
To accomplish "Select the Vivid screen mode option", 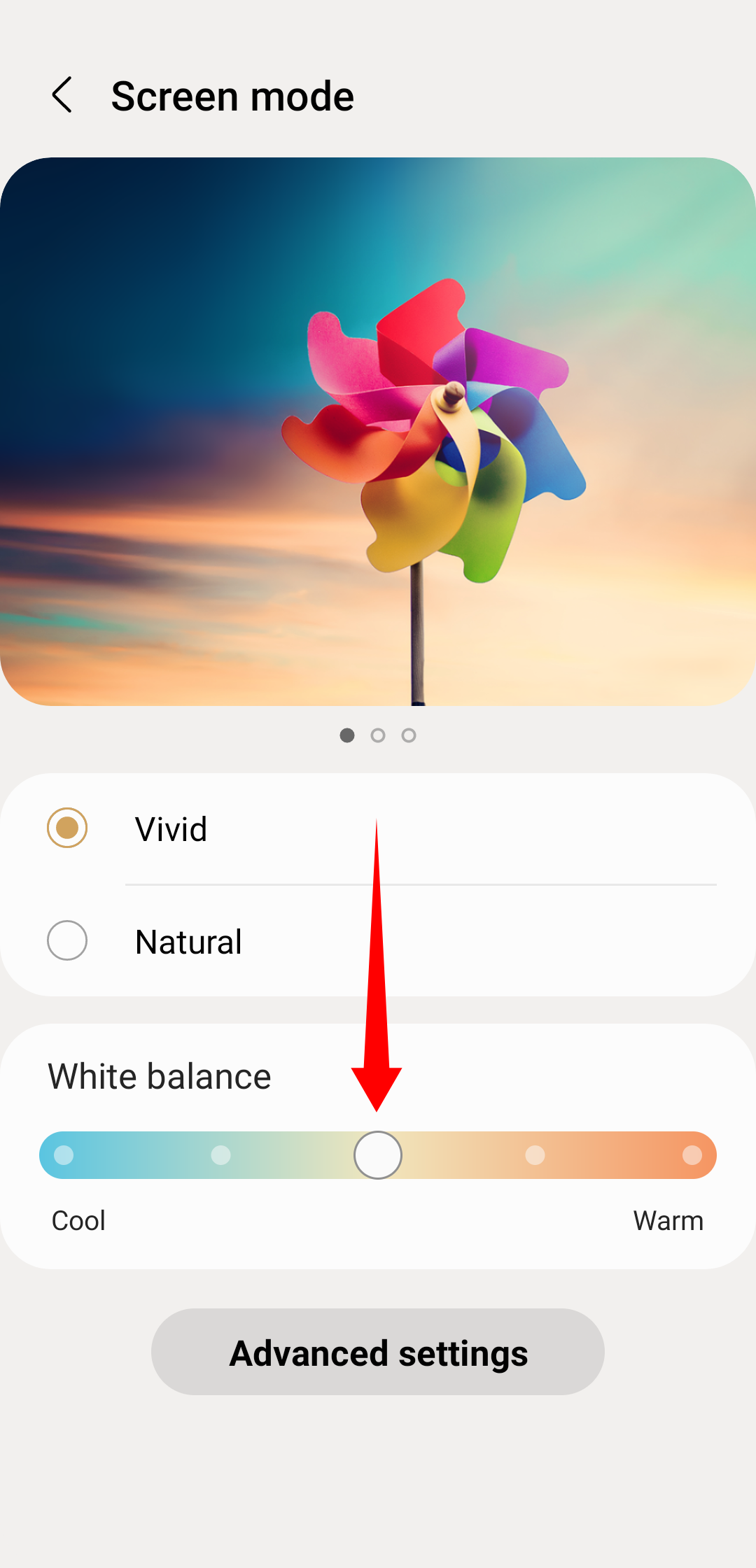I will (171, 830).
